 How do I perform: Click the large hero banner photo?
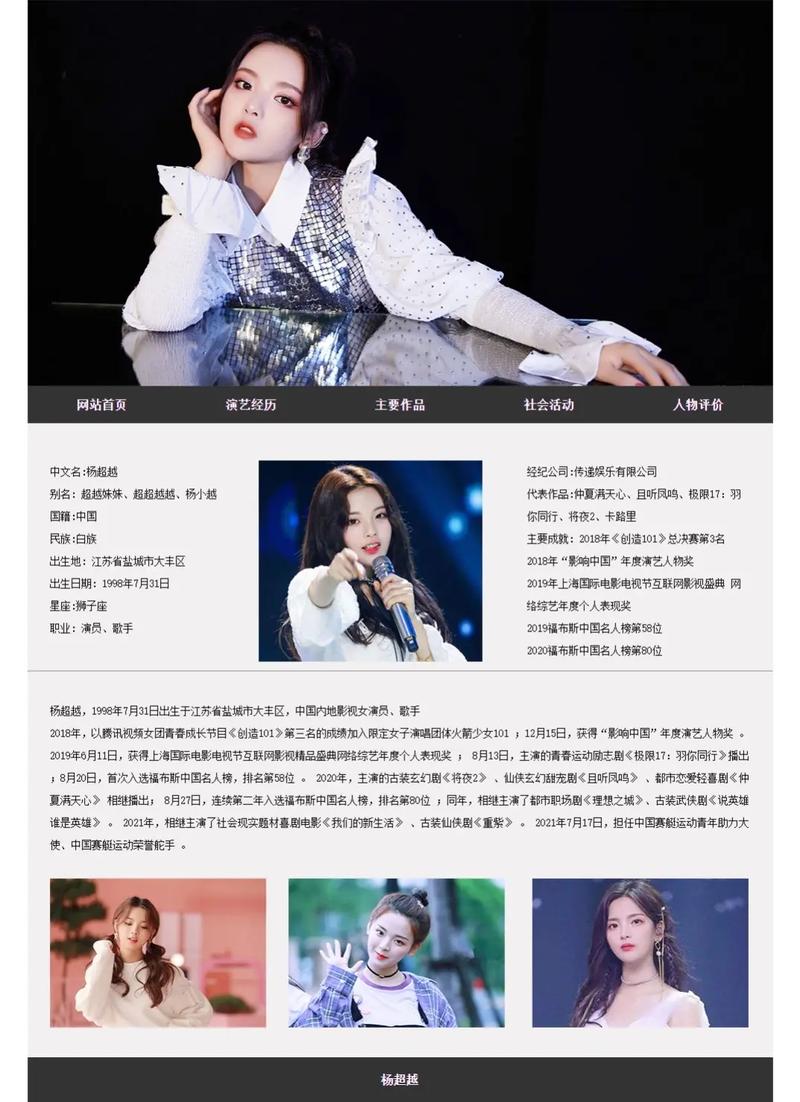point(400,195)
